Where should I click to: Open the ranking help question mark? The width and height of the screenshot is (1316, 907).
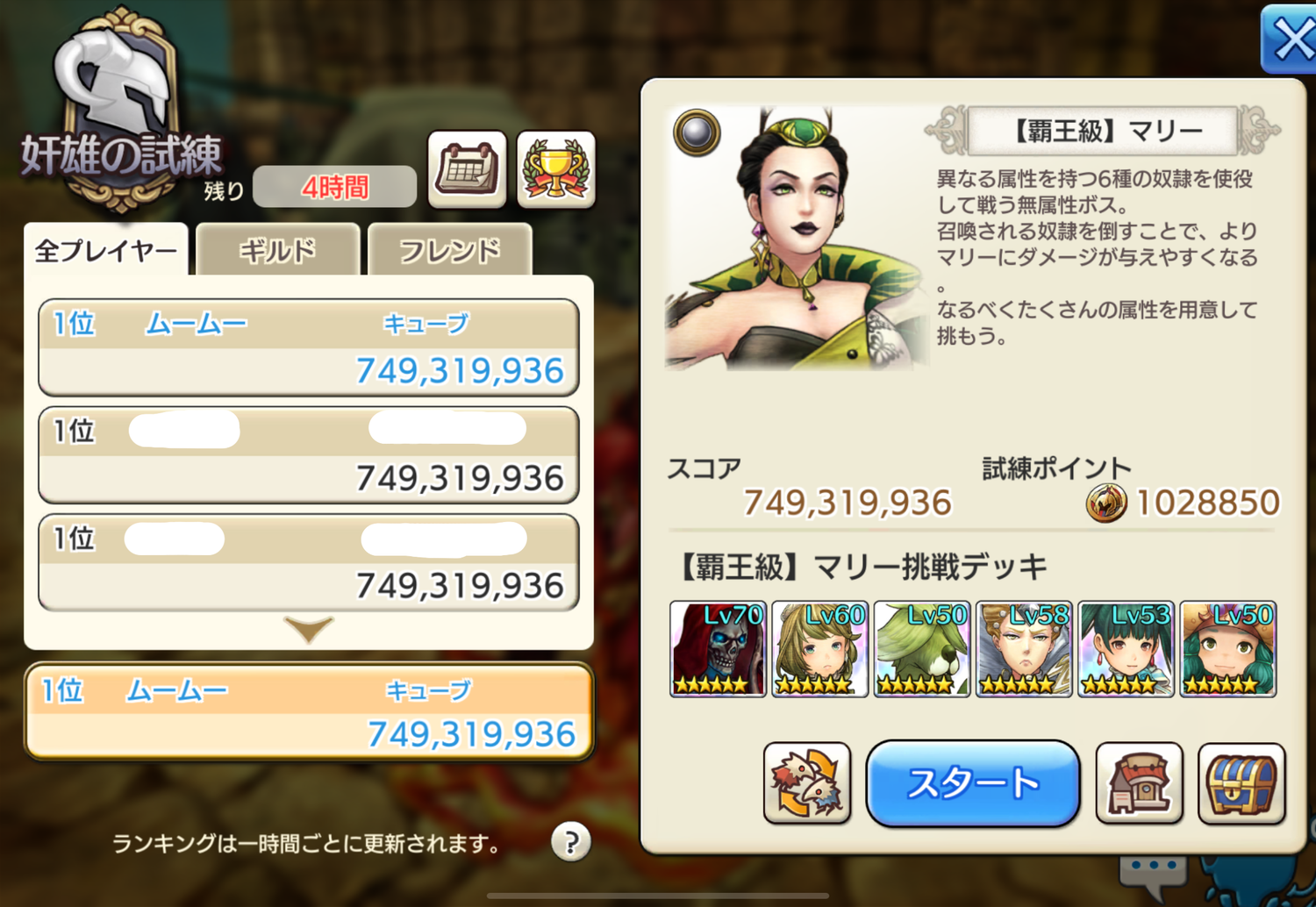(x=570, y=842)
